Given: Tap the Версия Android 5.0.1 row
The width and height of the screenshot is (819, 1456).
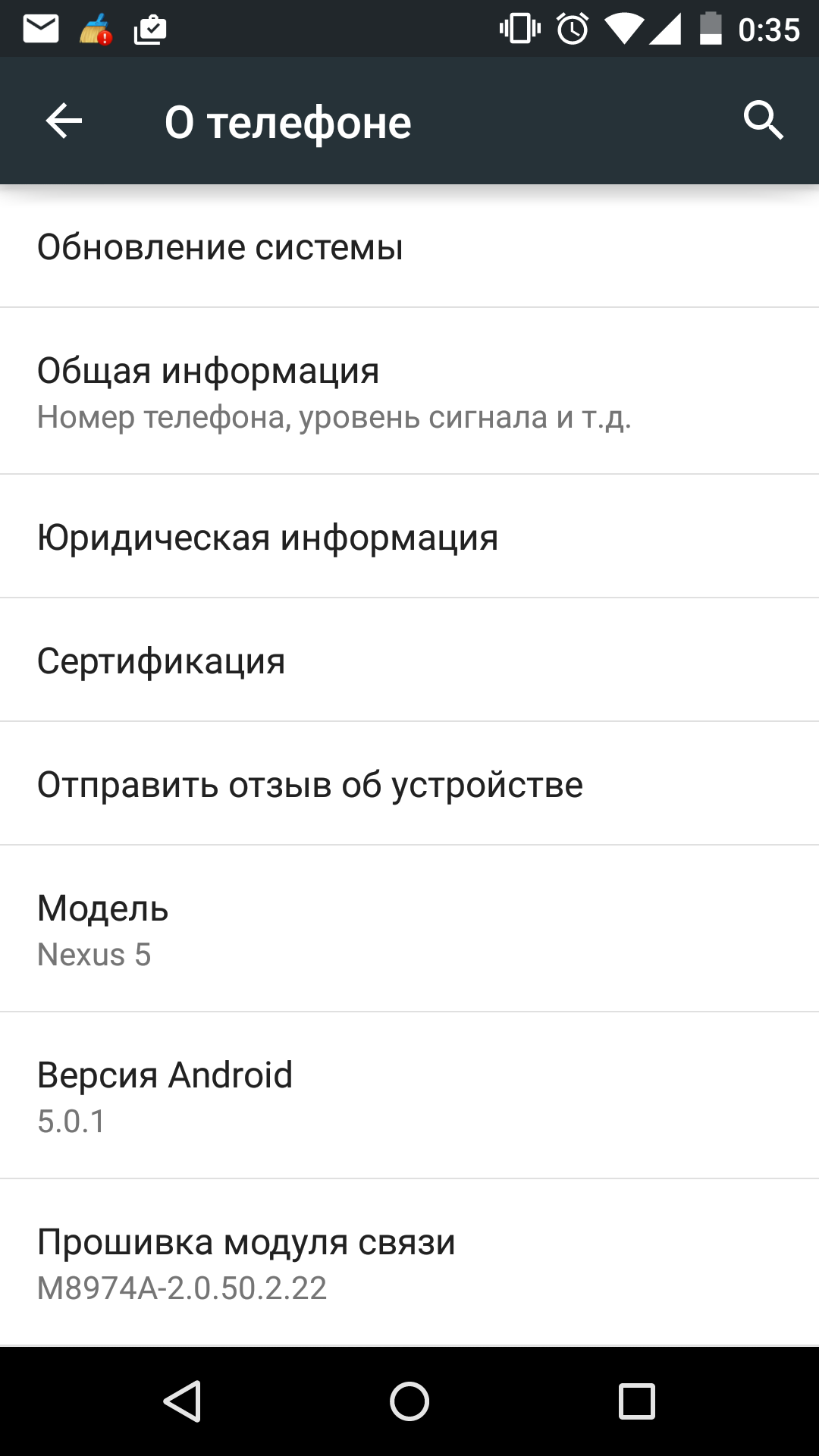Looking at the screenshot, I should pos(409,1096).
